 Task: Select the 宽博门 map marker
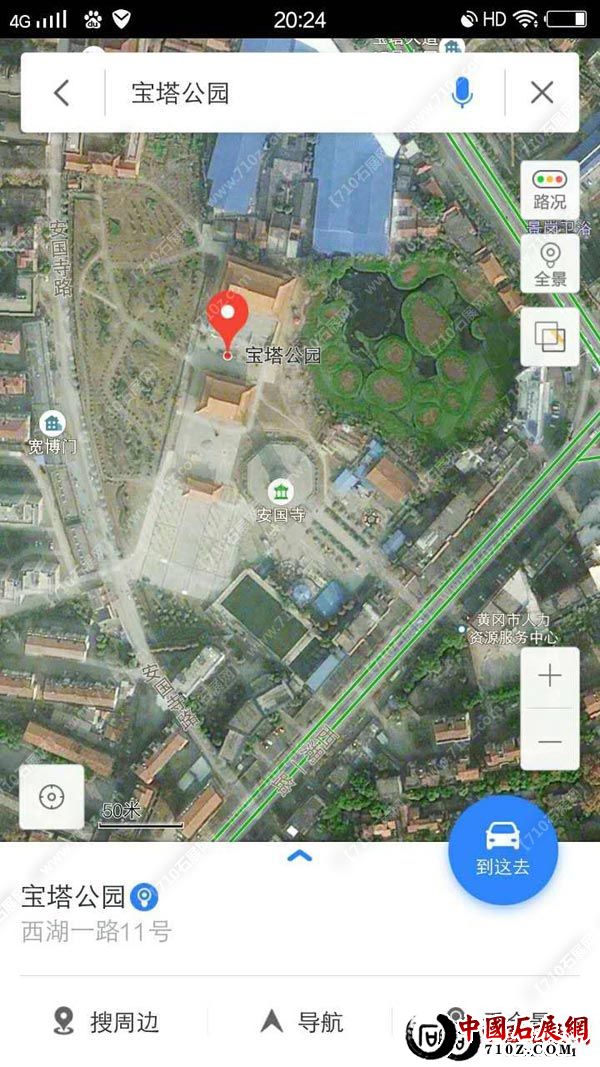[52, 424]
